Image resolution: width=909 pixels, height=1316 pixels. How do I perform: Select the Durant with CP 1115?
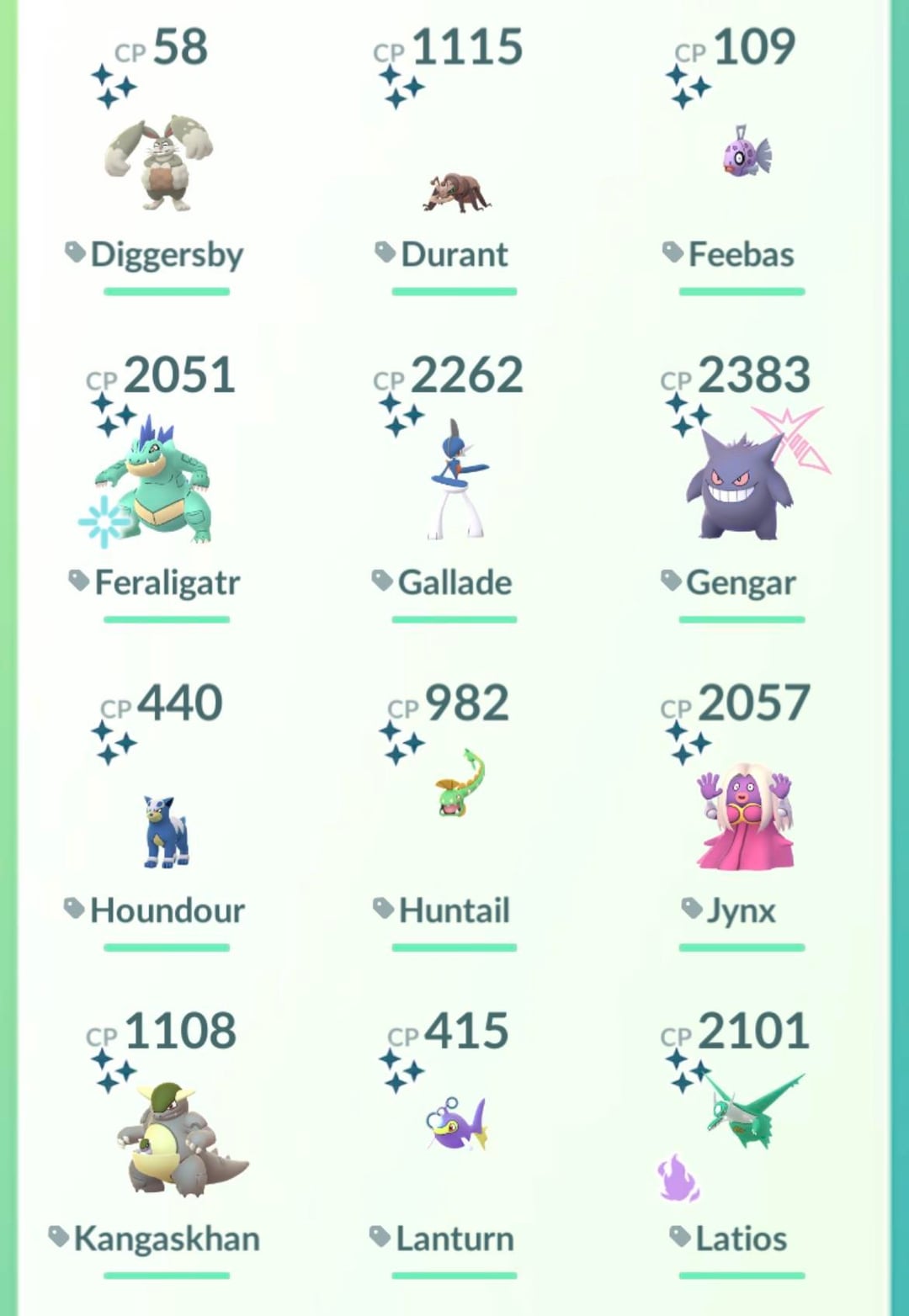pyautogui.click(x=454, y=189)
